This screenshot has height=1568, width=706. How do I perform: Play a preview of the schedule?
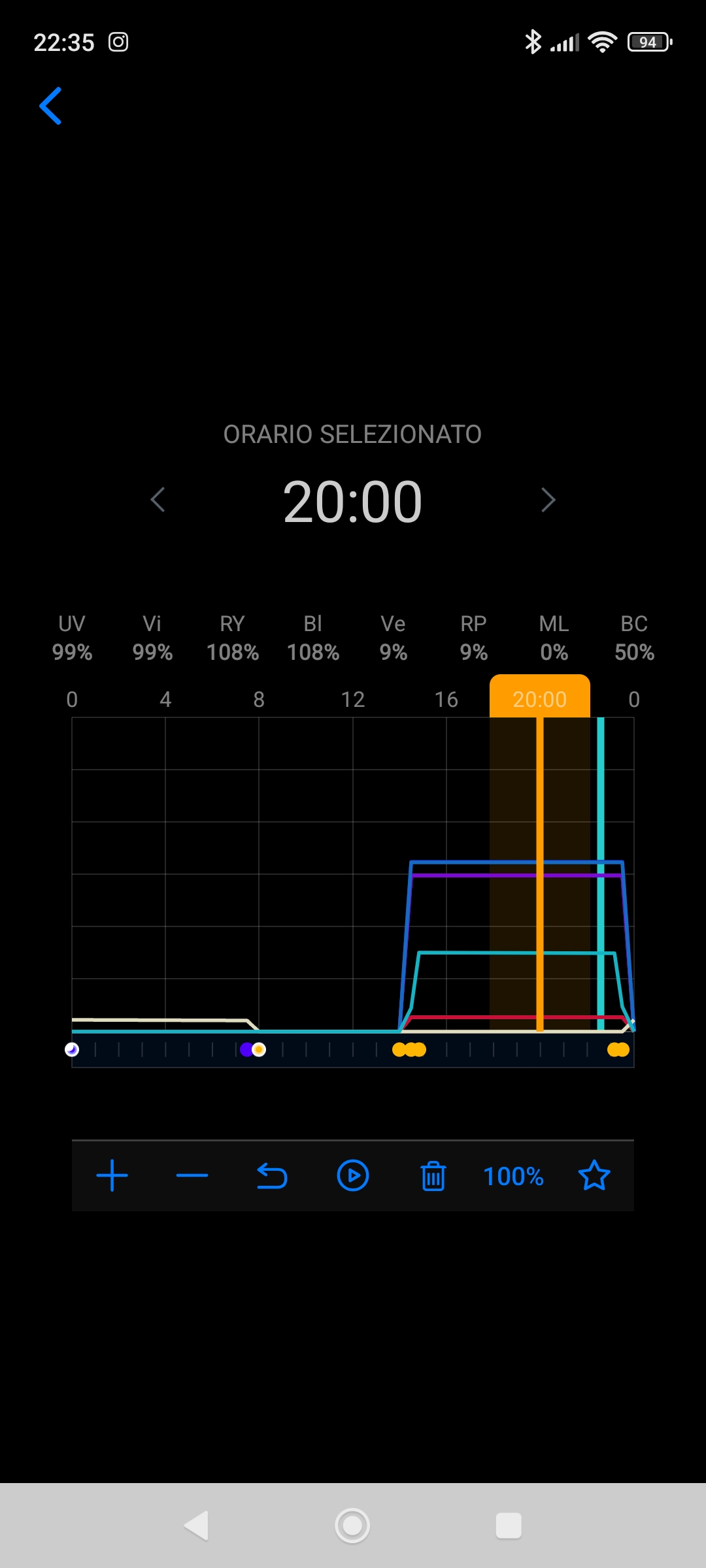click(x=353, y=1175)
